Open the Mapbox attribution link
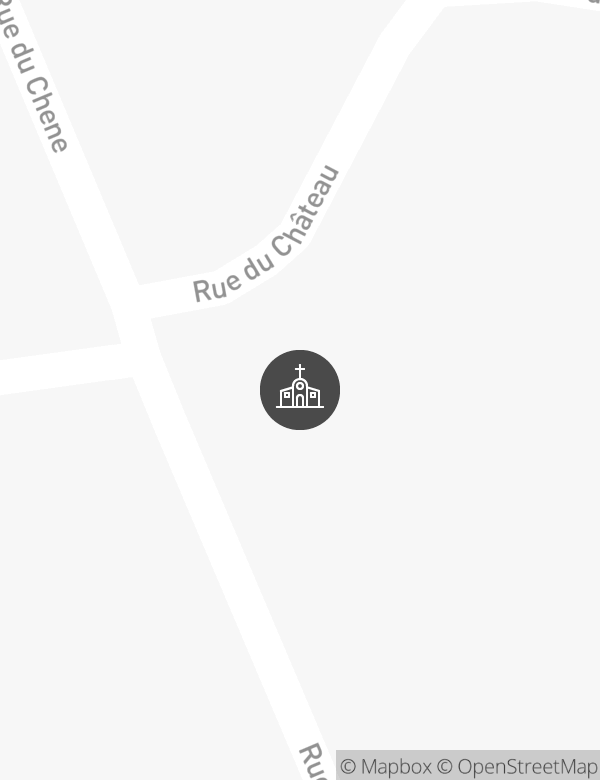This screenshot has height=780, width=600. [386, 767]
